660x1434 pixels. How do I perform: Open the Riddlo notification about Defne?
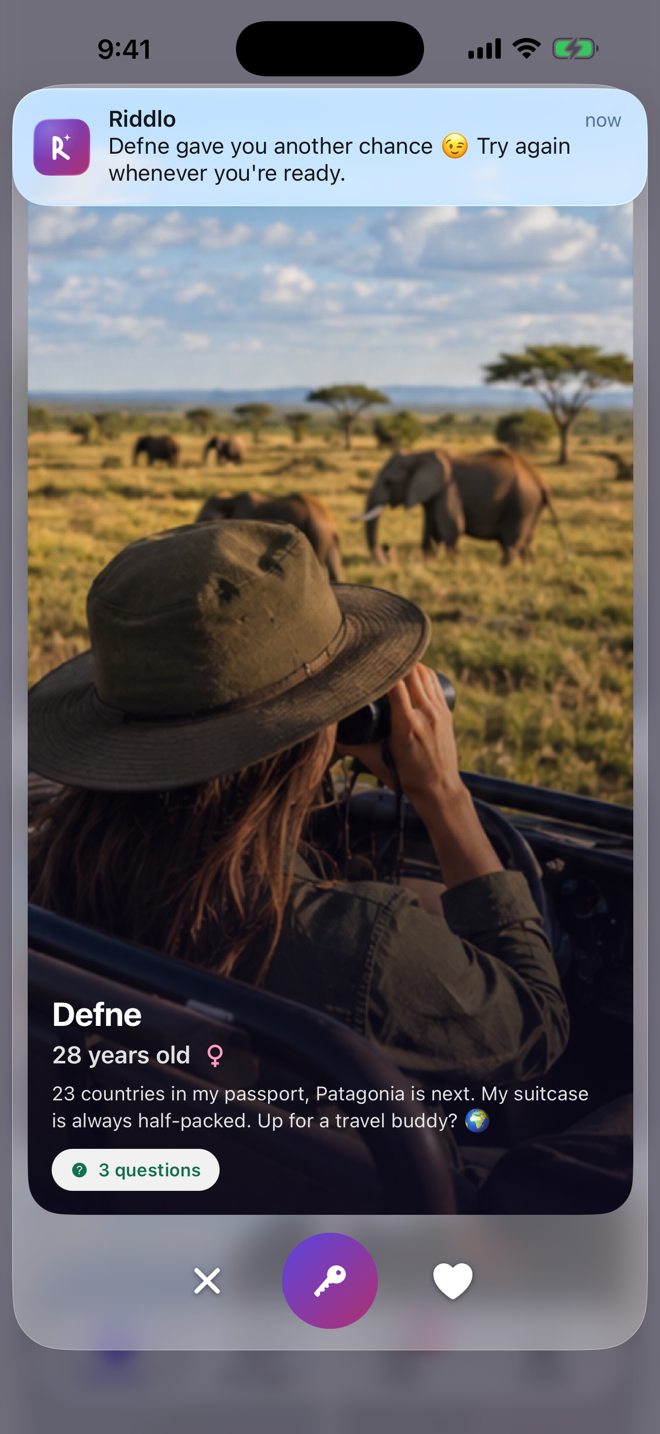[x=330, y=147]
